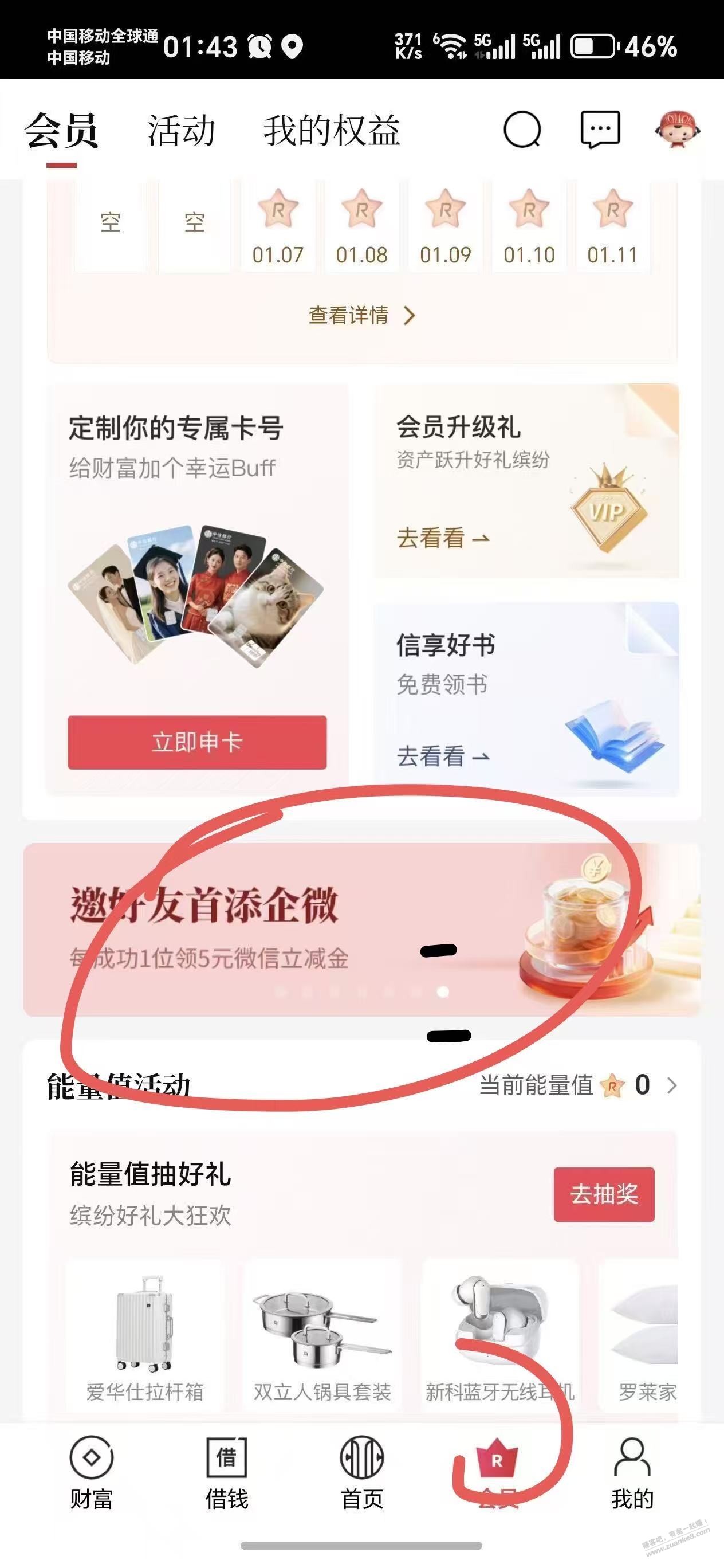The width and height of the screenshot is (724, 1568).
Task: Open the 会员升级礼 card
Action: [526, 481]
